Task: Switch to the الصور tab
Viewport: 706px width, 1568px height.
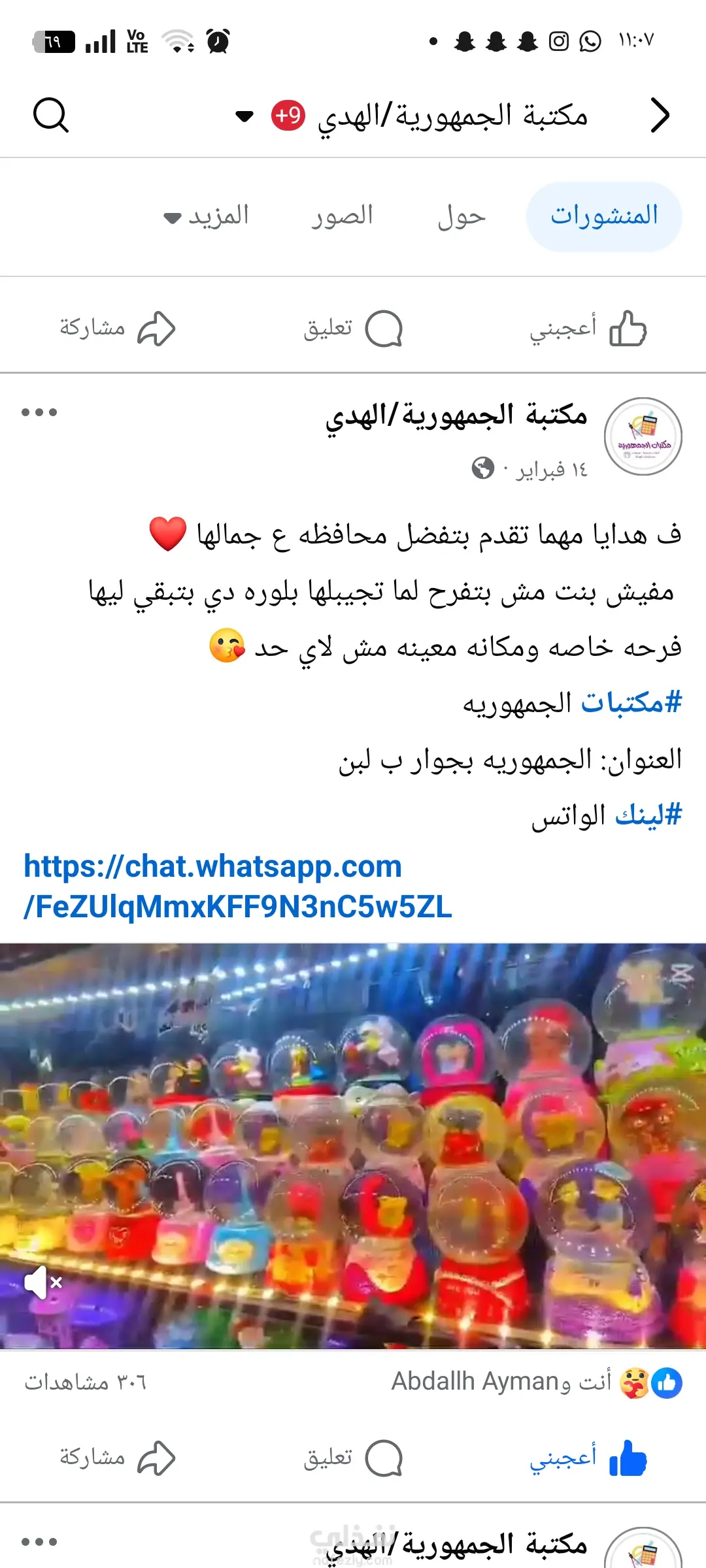Action: click(x=342, y=216)
